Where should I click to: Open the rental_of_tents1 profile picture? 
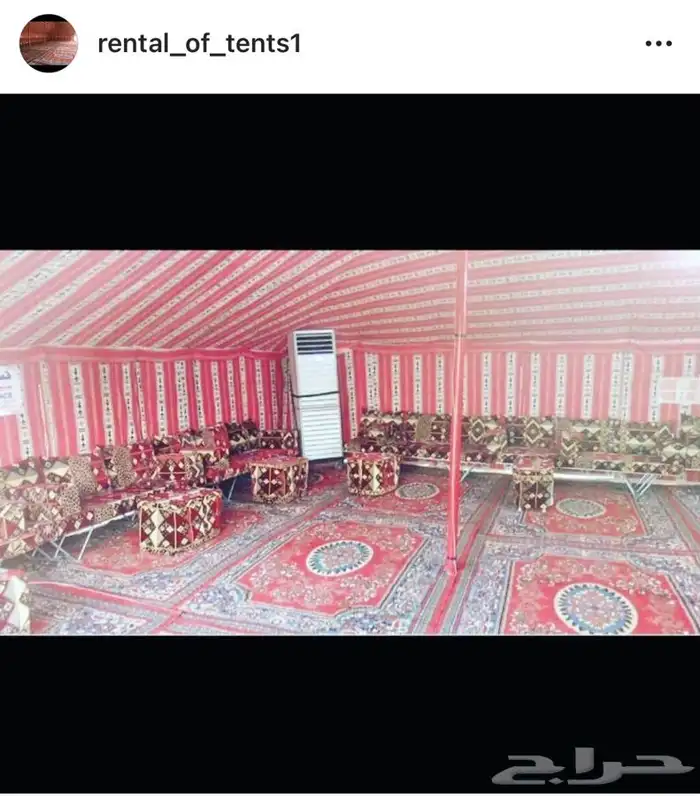pyautogui.click(x=47, y=43)
